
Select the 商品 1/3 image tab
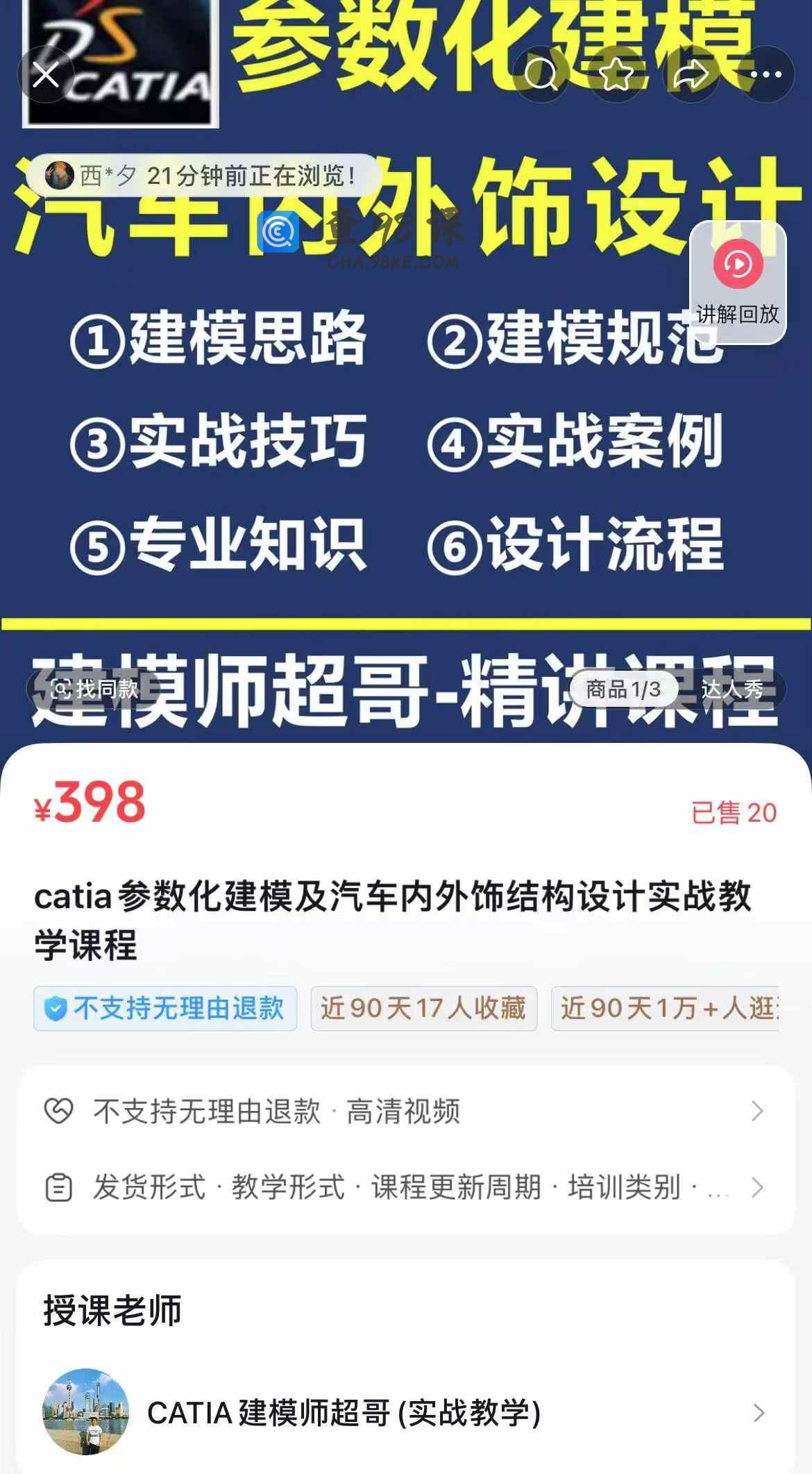pos(623,689)
